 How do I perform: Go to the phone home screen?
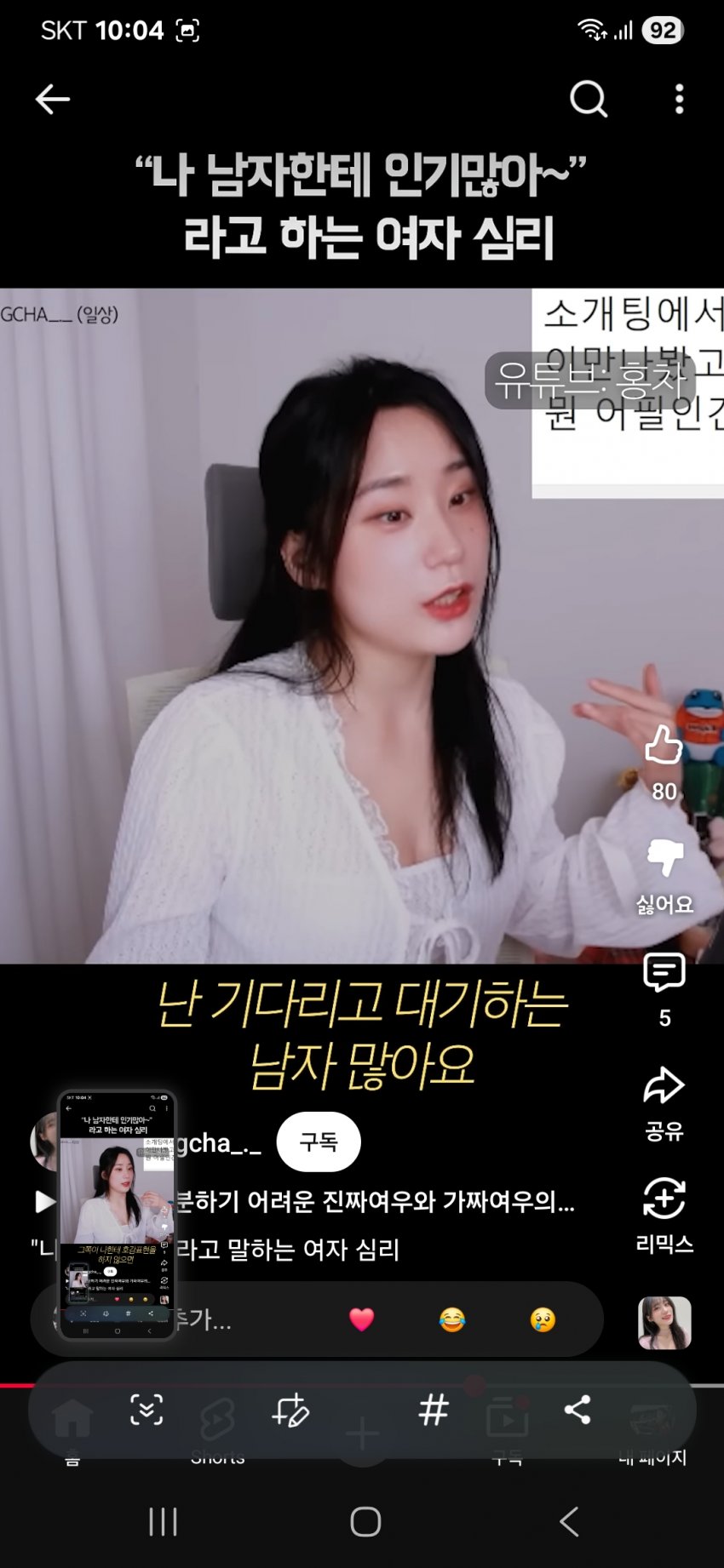(x=365, y=1521)
